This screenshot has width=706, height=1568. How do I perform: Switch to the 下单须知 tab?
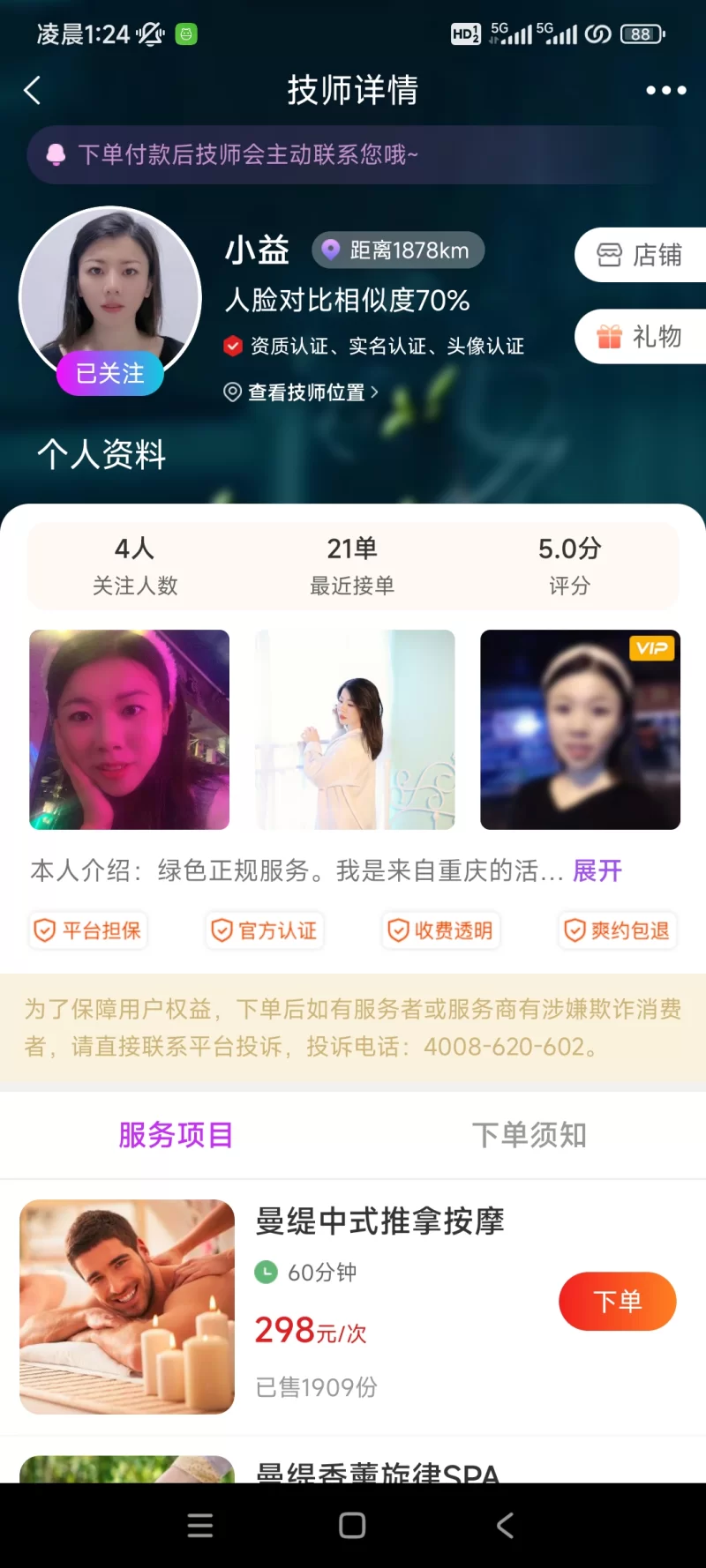click(529, 1135)
